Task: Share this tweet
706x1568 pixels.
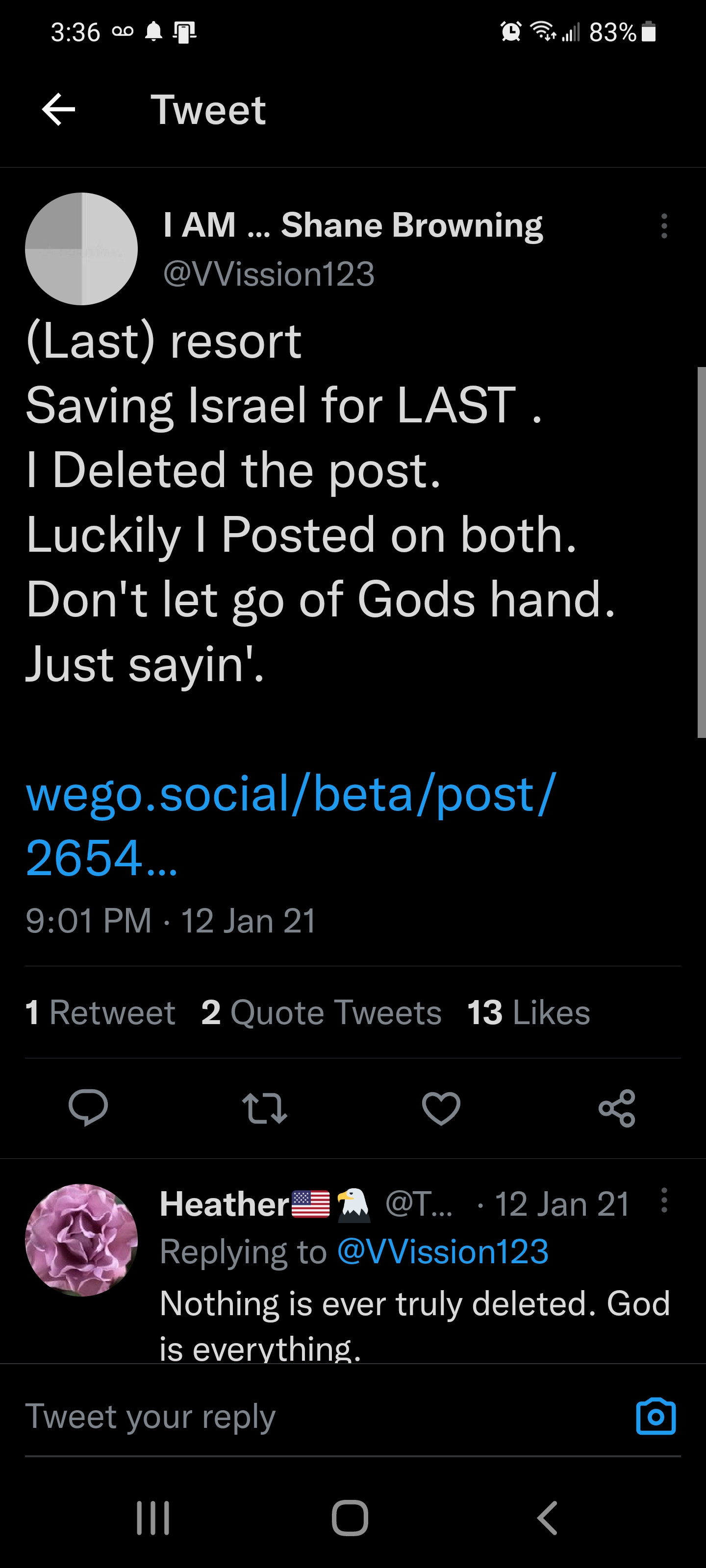Action: (617, 1108)
